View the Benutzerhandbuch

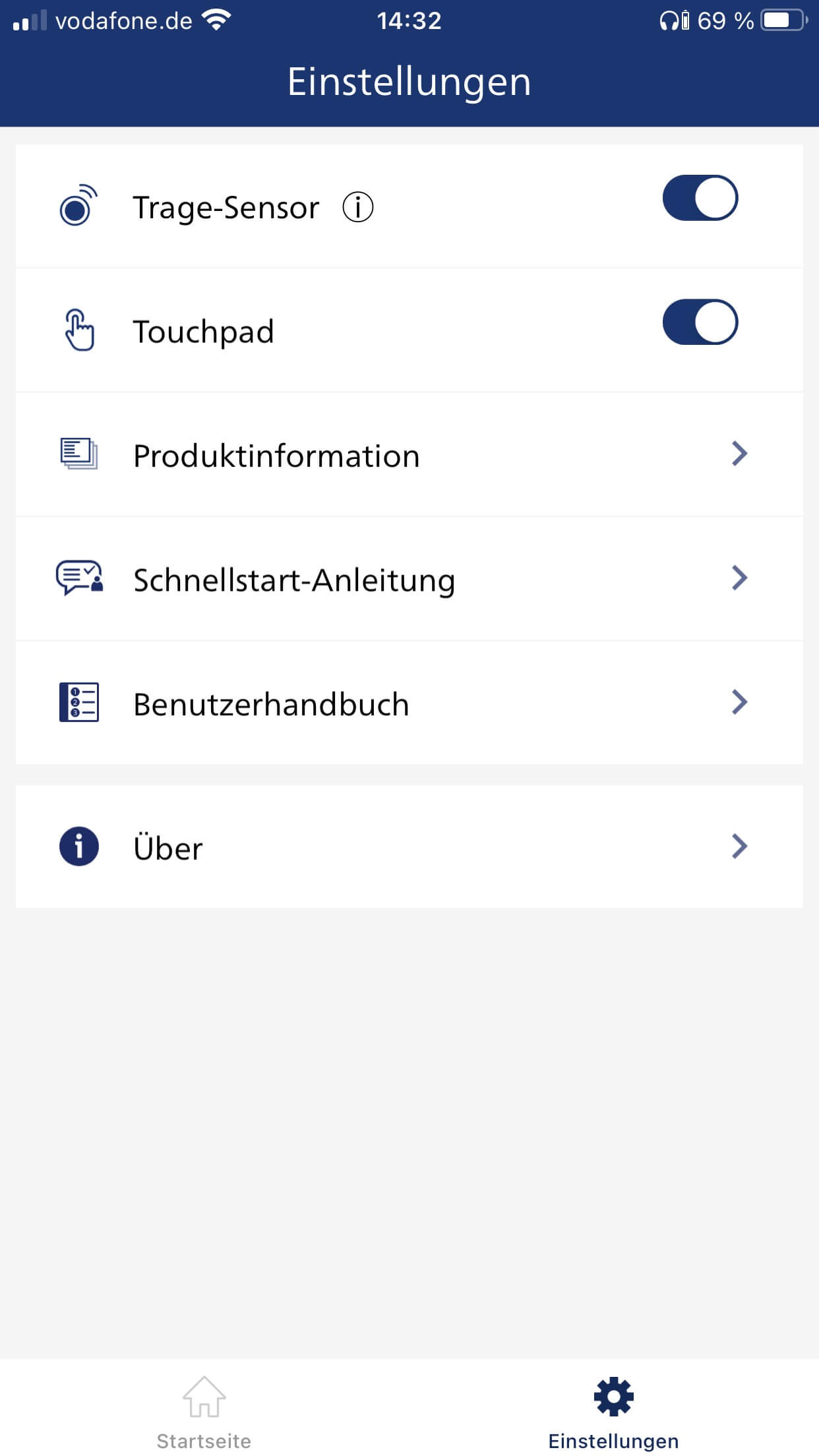(x=409, y=703)
